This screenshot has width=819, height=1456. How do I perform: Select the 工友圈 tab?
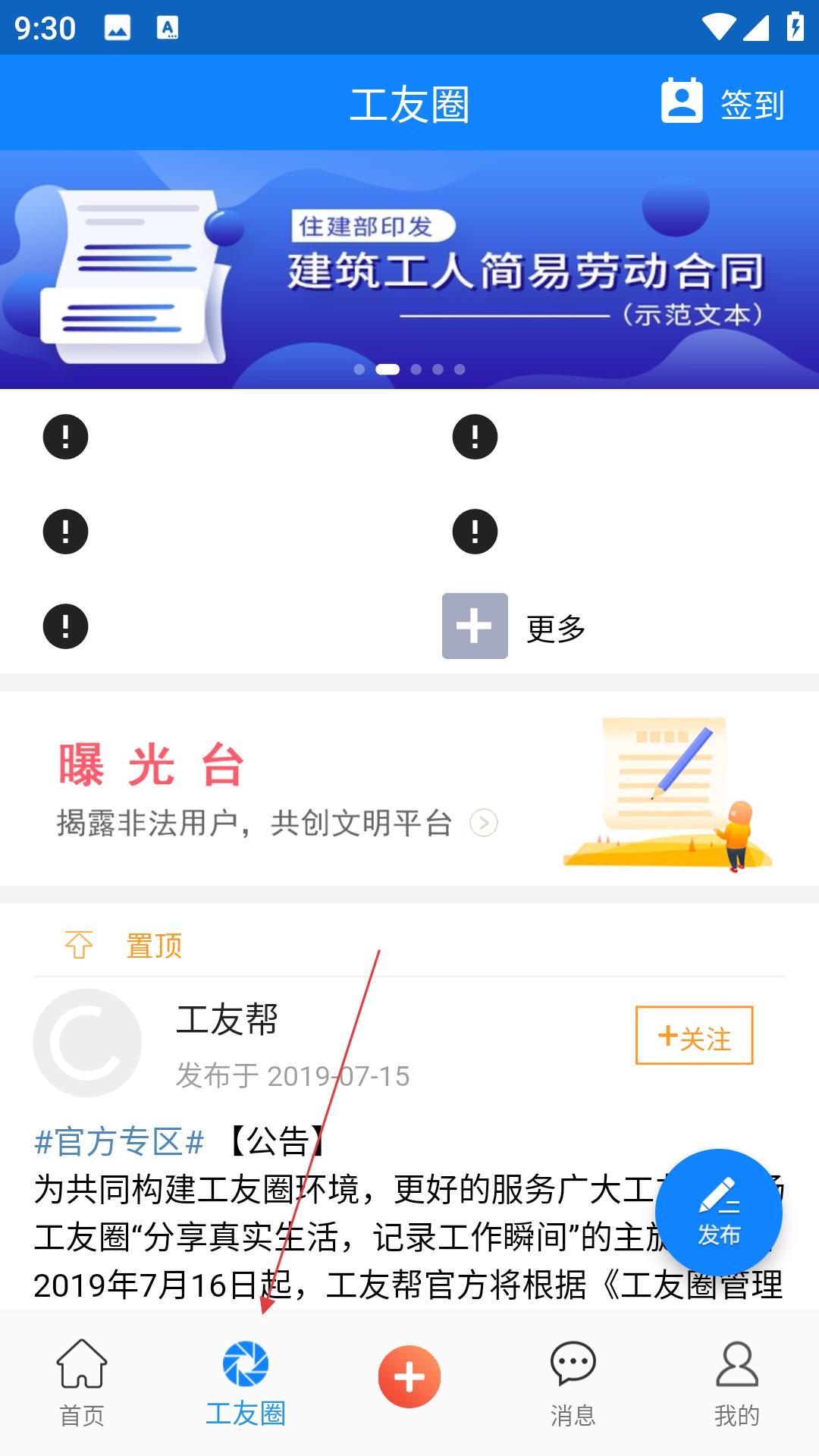pyautogui.click(x=246, y=1383)
